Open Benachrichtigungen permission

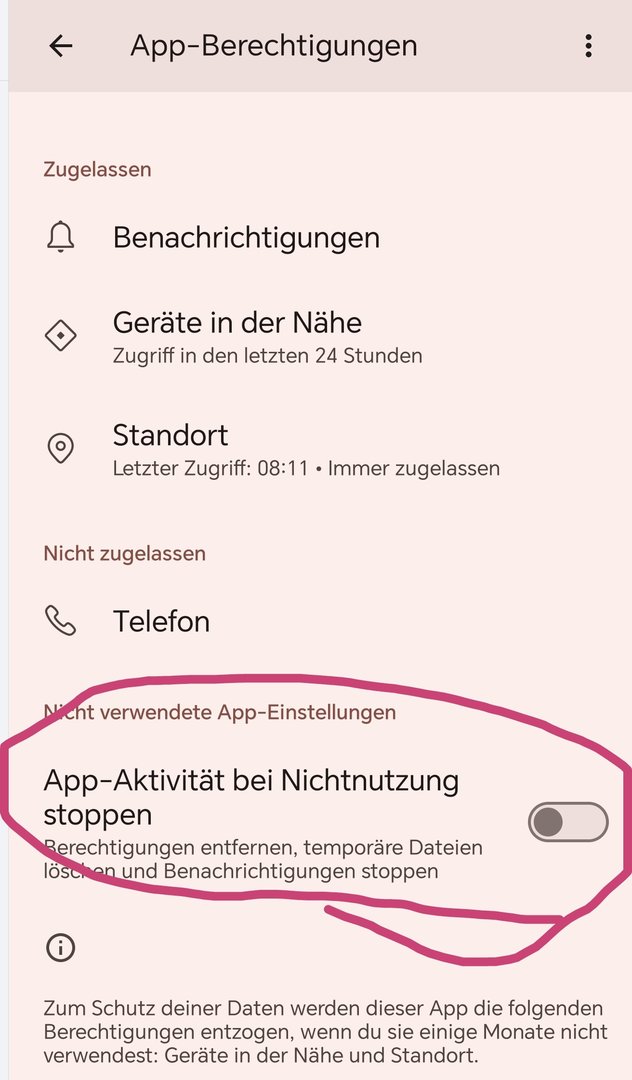pos(246,238)
